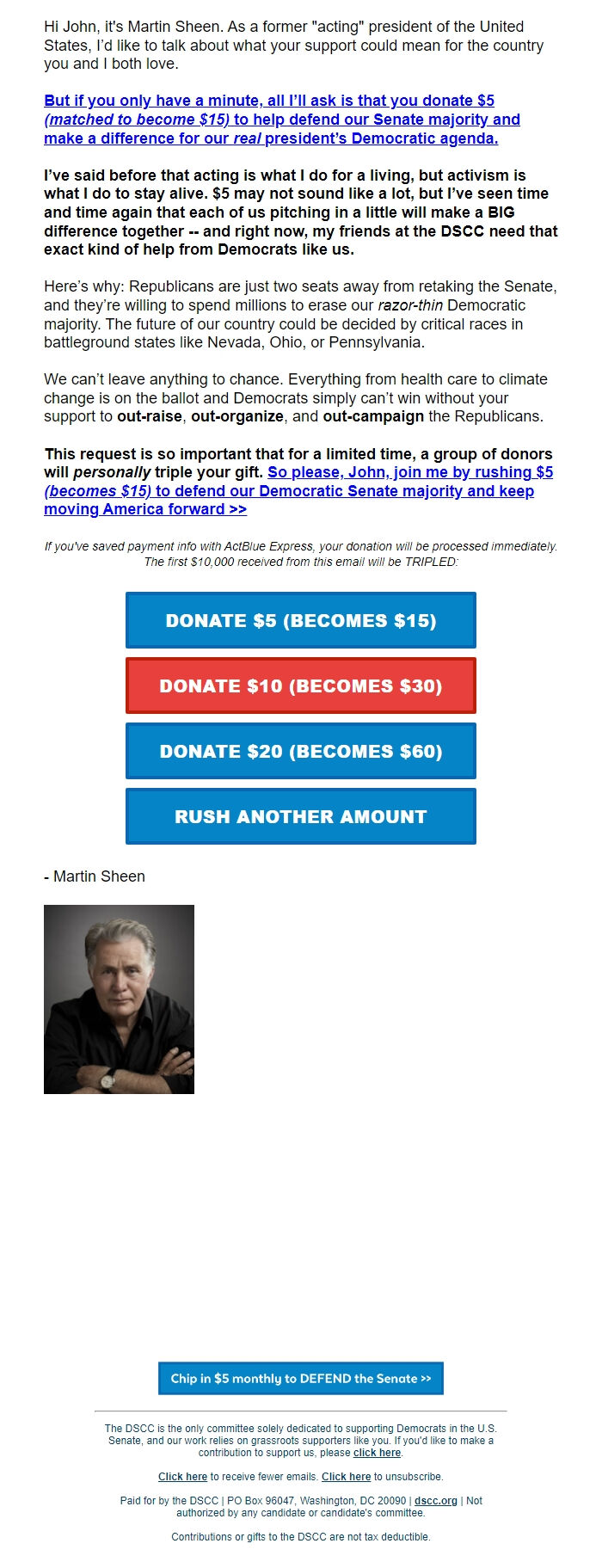This screenshot has width=602, height=1568.
Task: Click here to unsubscribe
Action: click(346, 1476)
